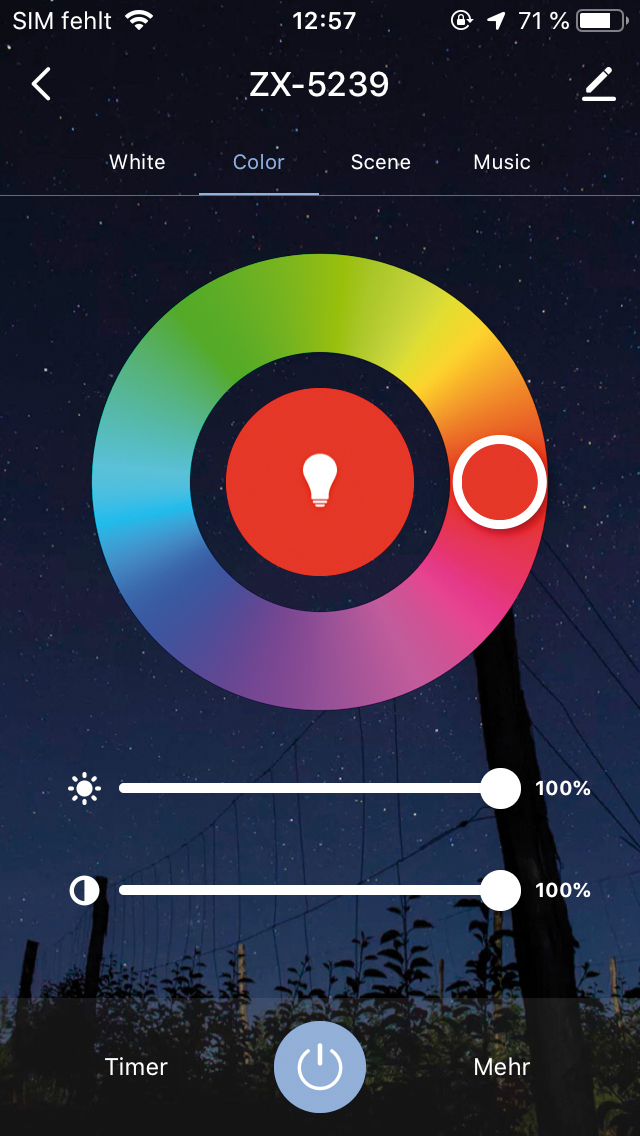This screenshot has width=640, height=1136.
Task: Edit the ZX-5239 device with pencil icon
Action: (599, 85)
